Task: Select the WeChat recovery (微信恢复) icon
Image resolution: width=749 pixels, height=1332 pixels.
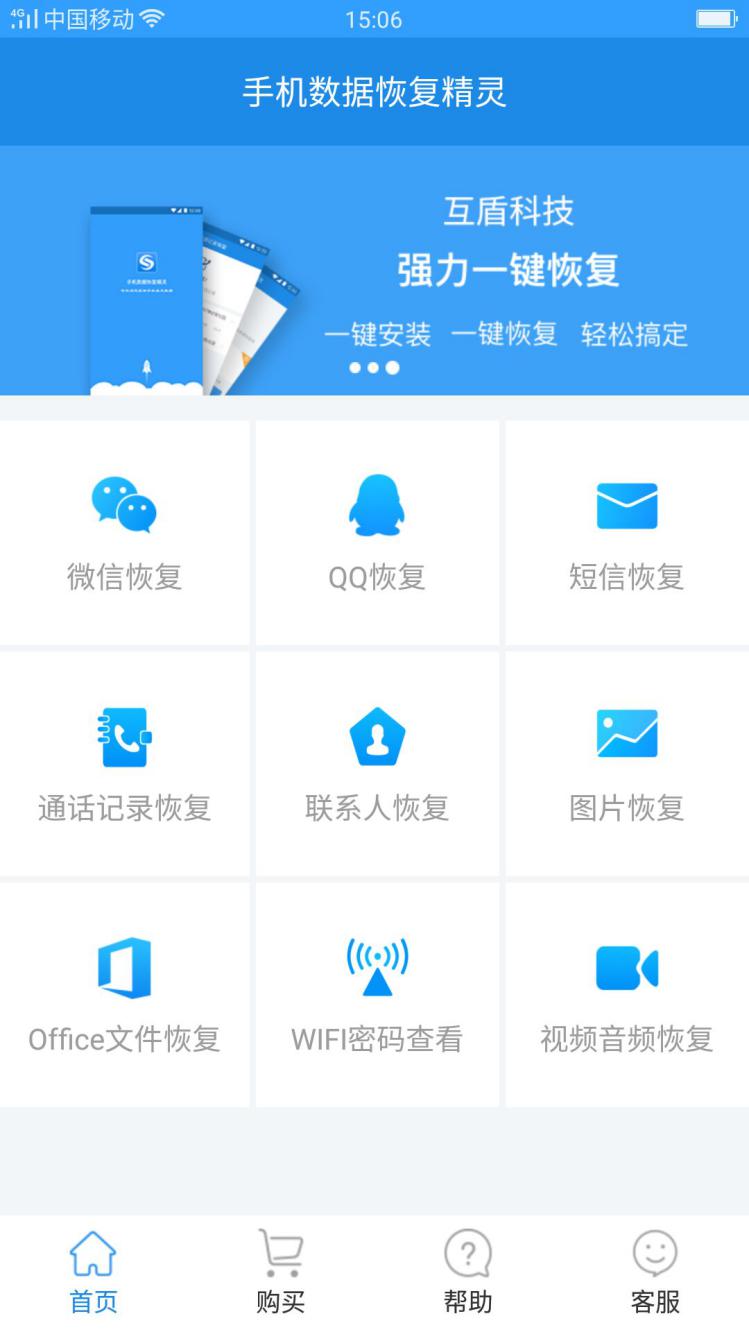Action: [x=124, y=506]
